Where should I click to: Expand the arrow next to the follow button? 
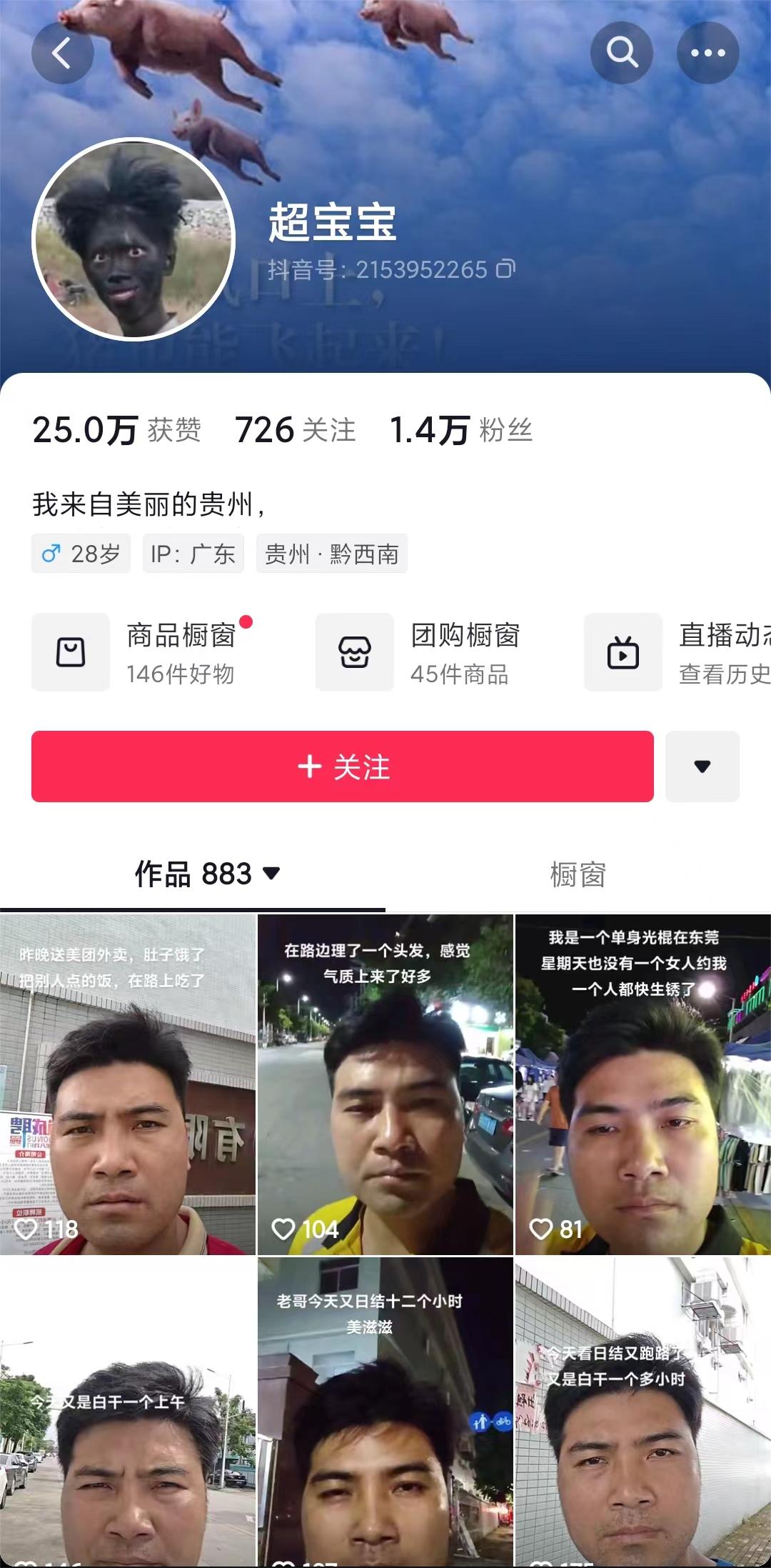tap(702, 766)
